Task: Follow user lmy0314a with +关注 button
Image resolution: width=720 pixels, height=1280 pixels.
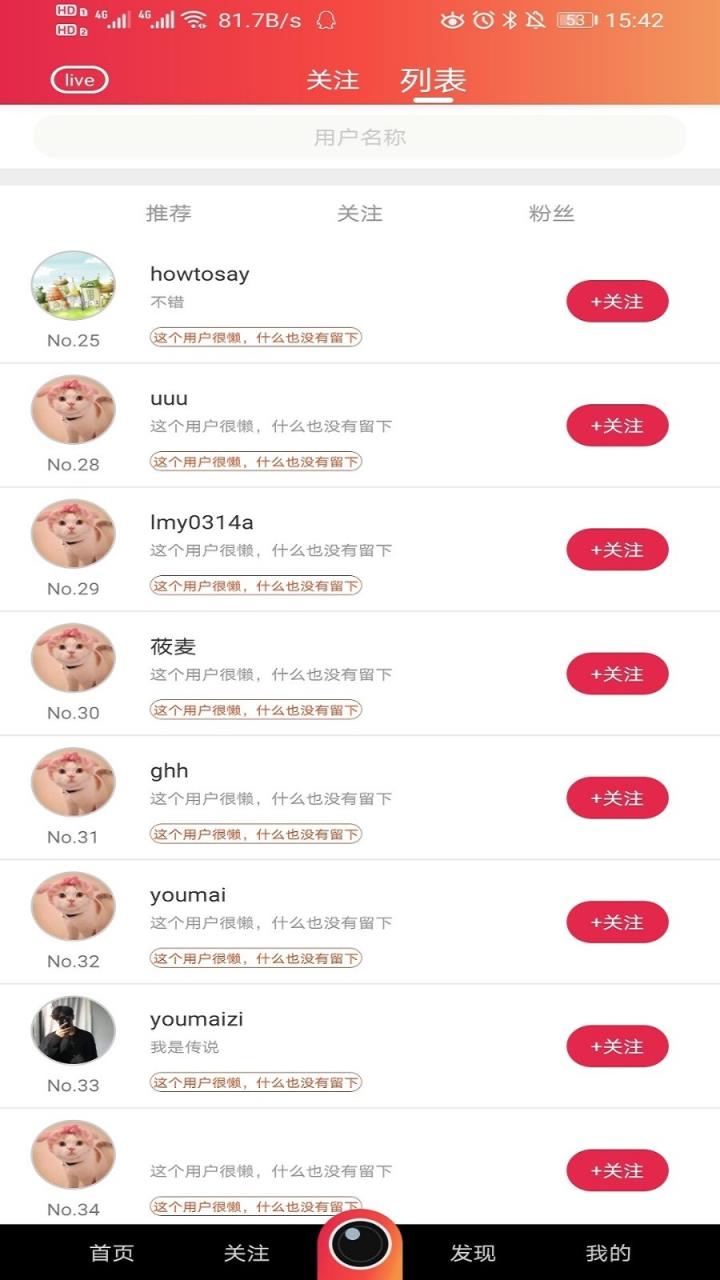Action: (617, 549)
